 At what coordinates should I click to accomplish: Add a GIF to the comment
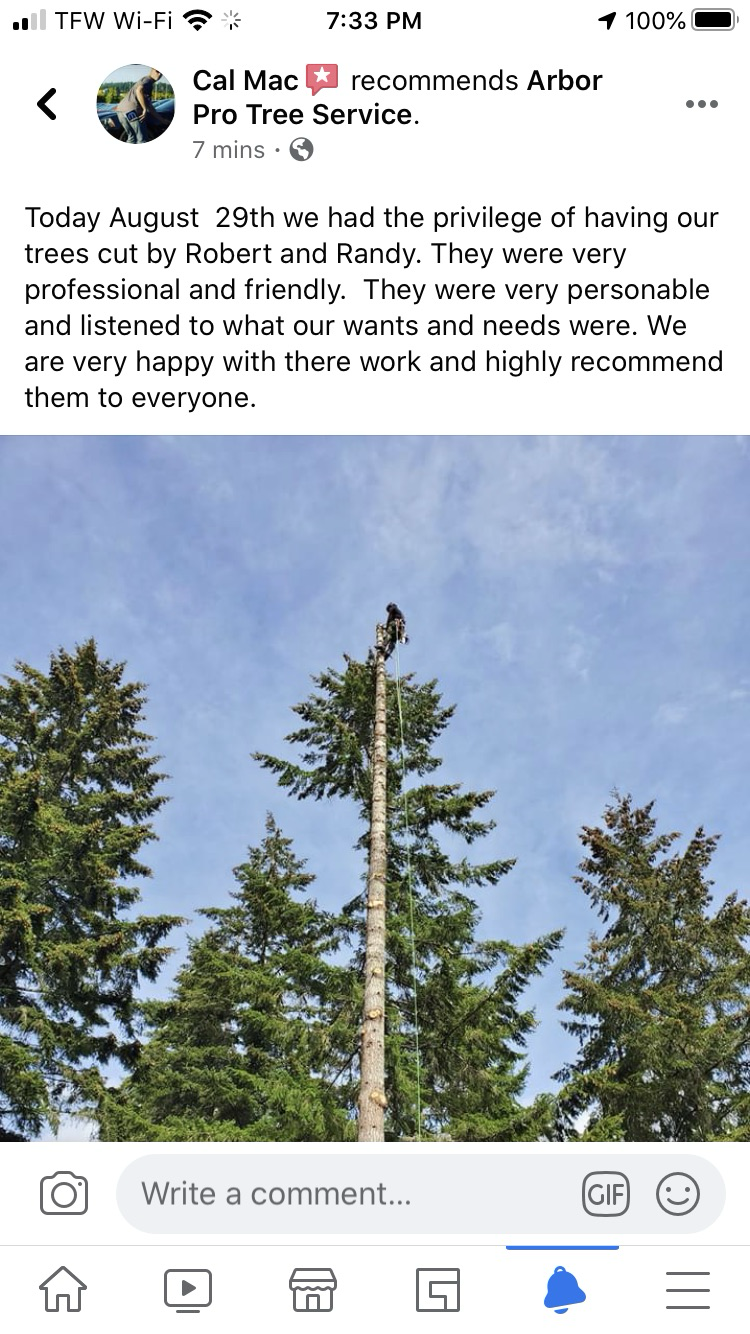(x=606, y=1194)
